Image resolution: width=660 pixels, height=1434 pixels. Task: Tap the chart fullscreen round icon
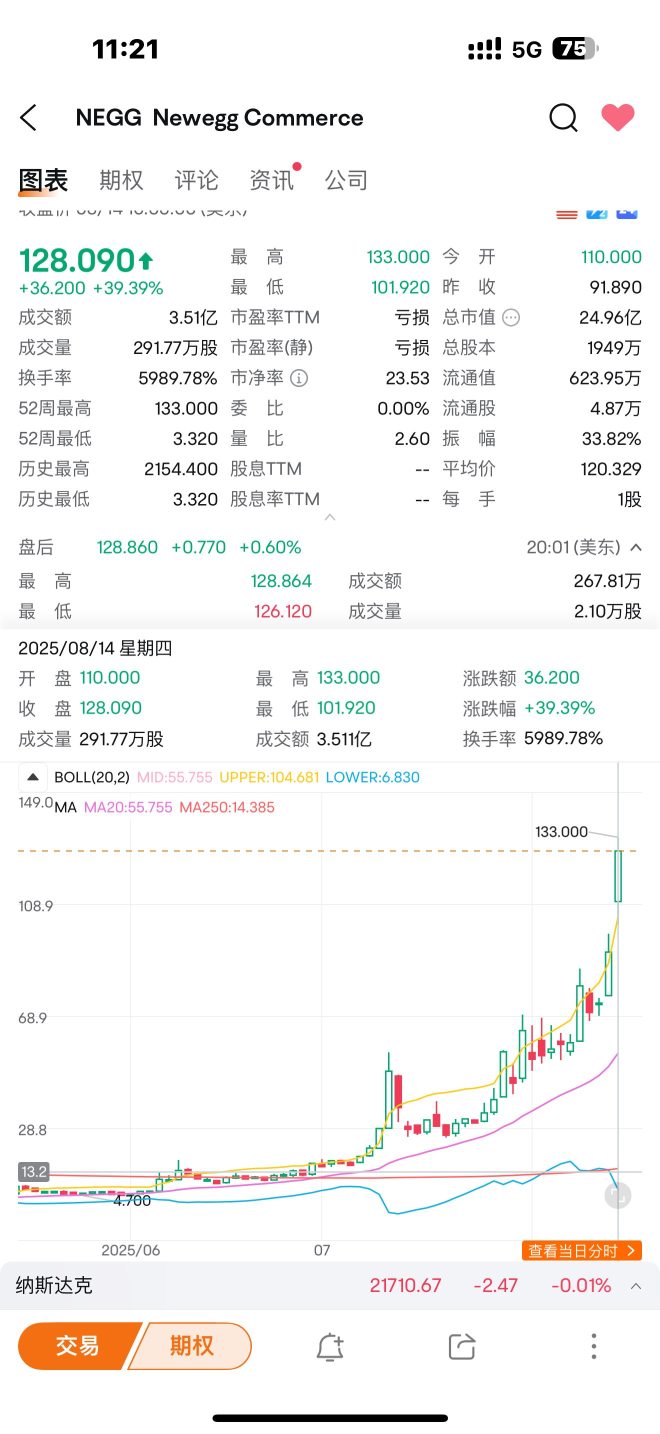[619, 1193]
